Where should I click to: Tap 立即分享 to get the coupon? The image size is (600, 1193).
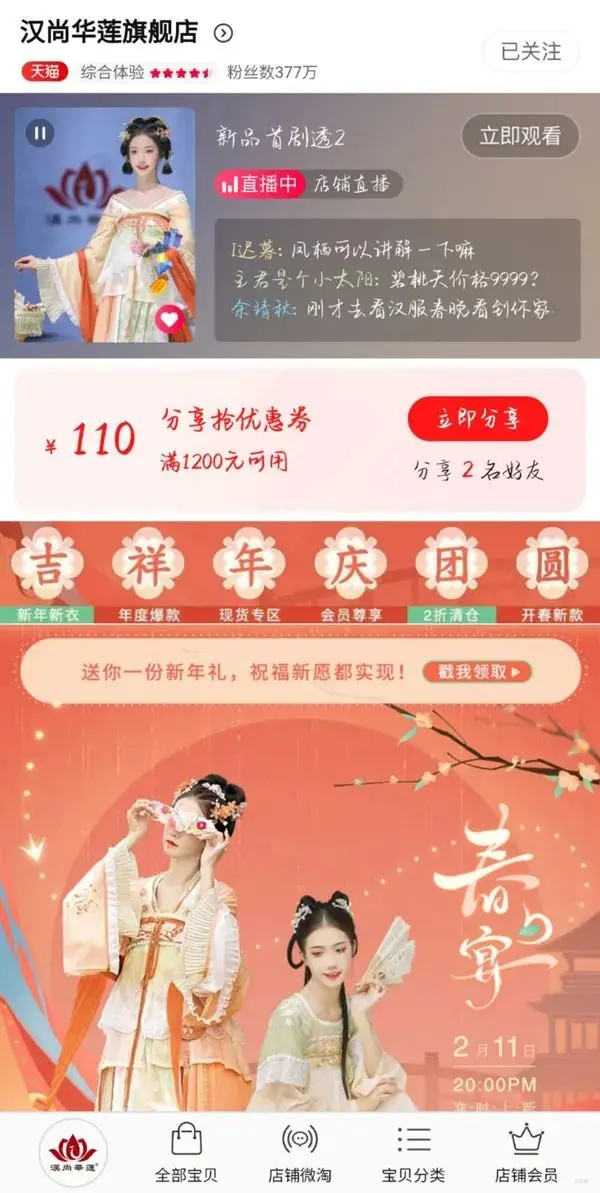coord(477,418)
